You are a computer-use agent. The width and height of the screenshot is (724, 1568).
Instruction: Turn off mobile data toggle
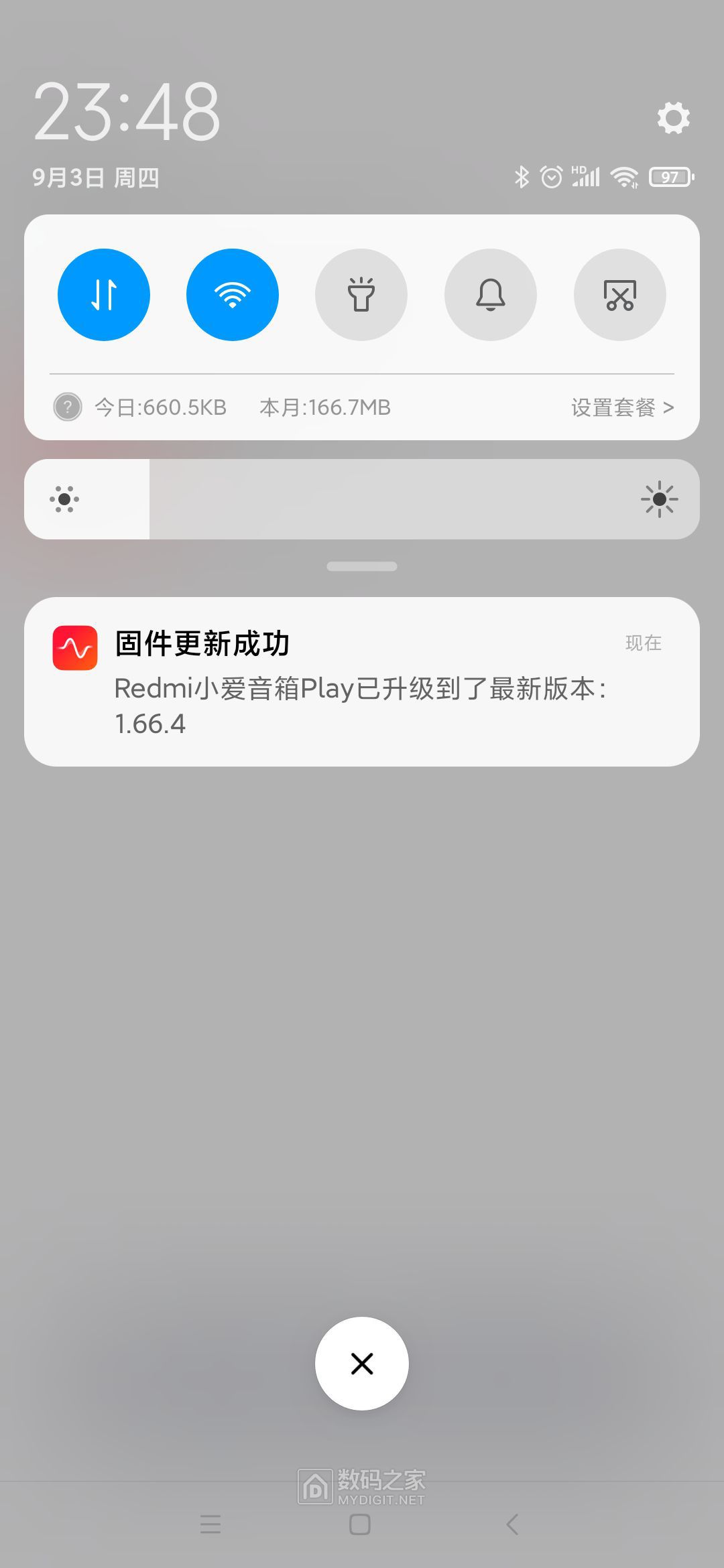(104, 295)
